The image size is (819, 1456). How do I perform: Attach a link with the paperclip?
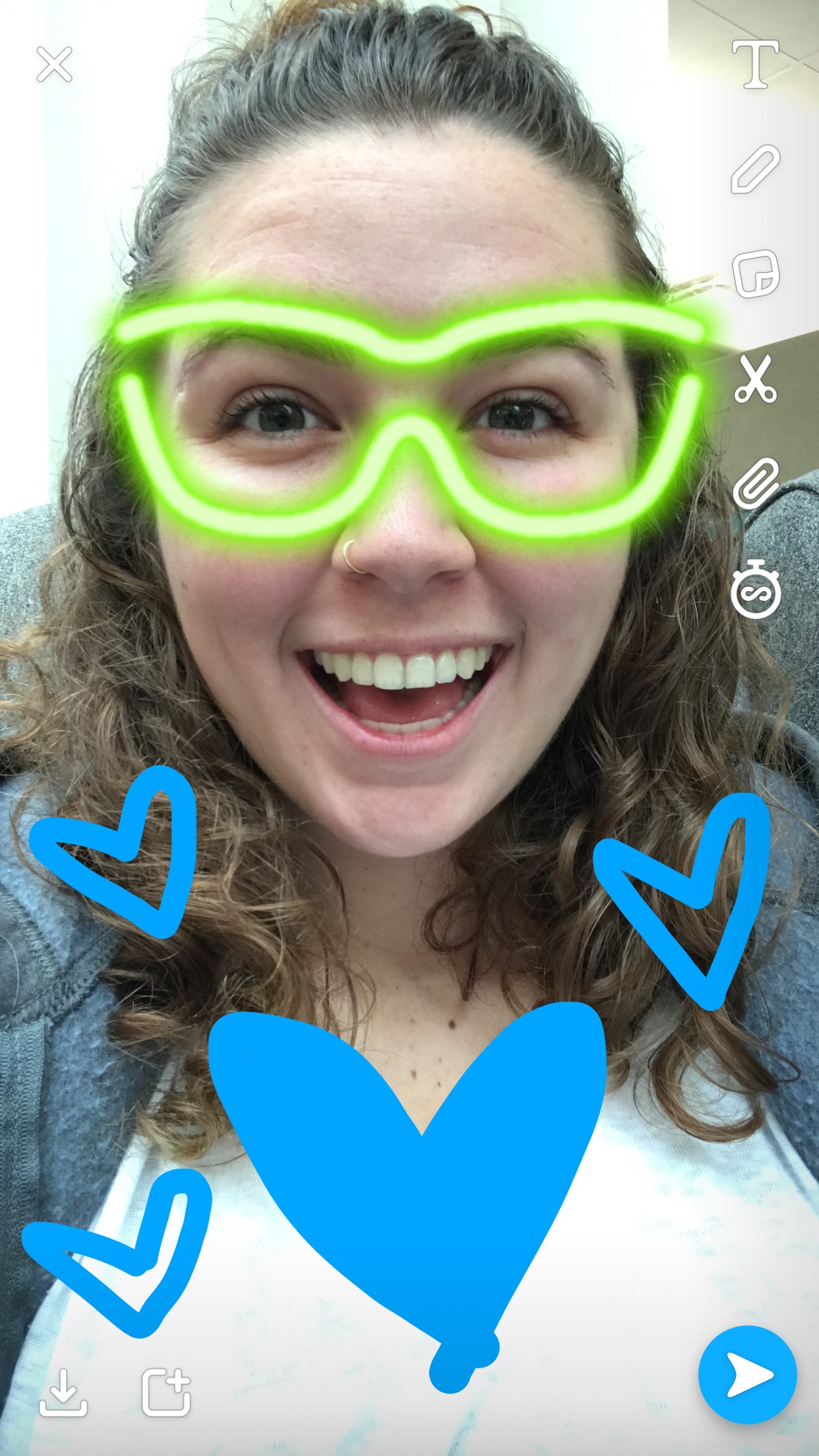(x=756, y=483)
